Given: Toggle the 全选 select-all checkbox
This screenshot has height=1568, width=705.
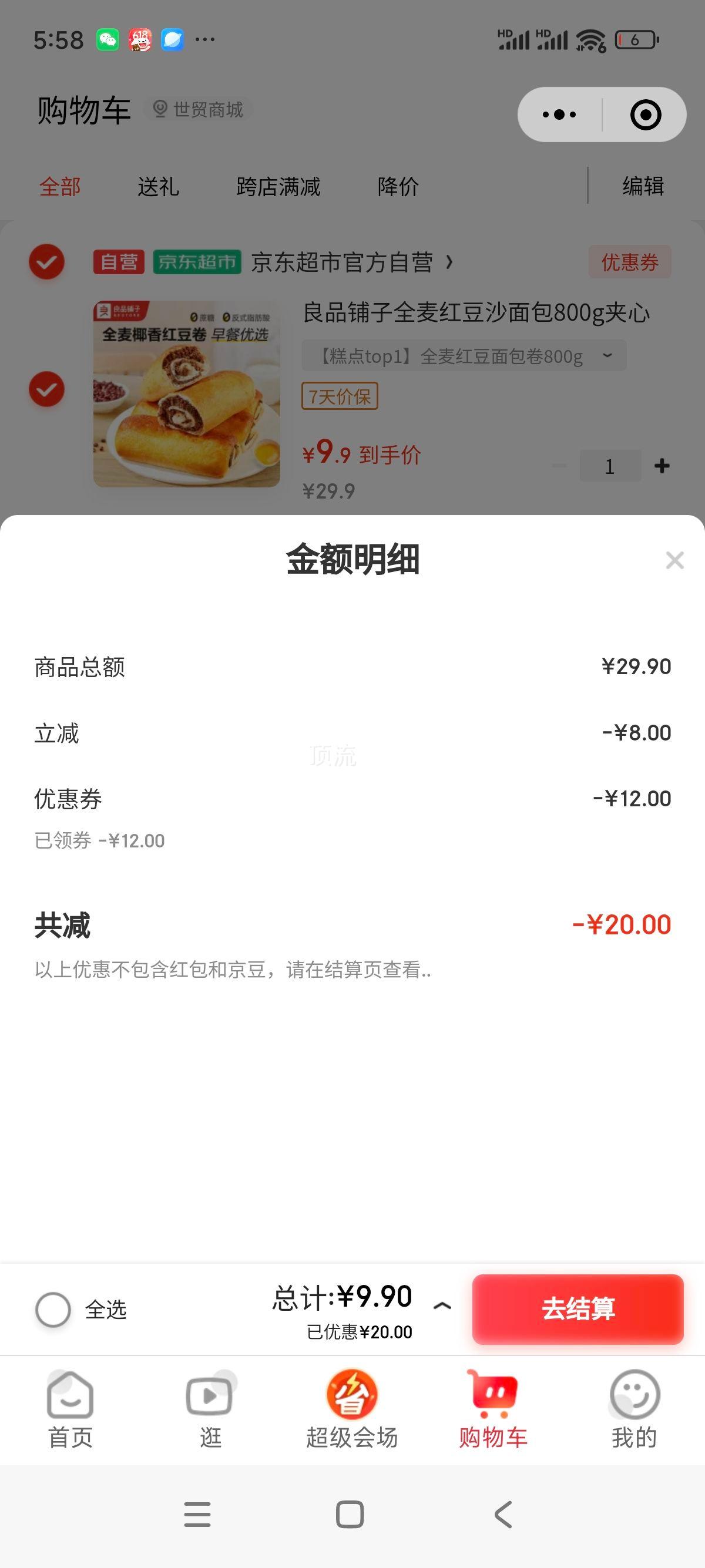Looking at the screenshot, I should click(x=53, y=1309).
